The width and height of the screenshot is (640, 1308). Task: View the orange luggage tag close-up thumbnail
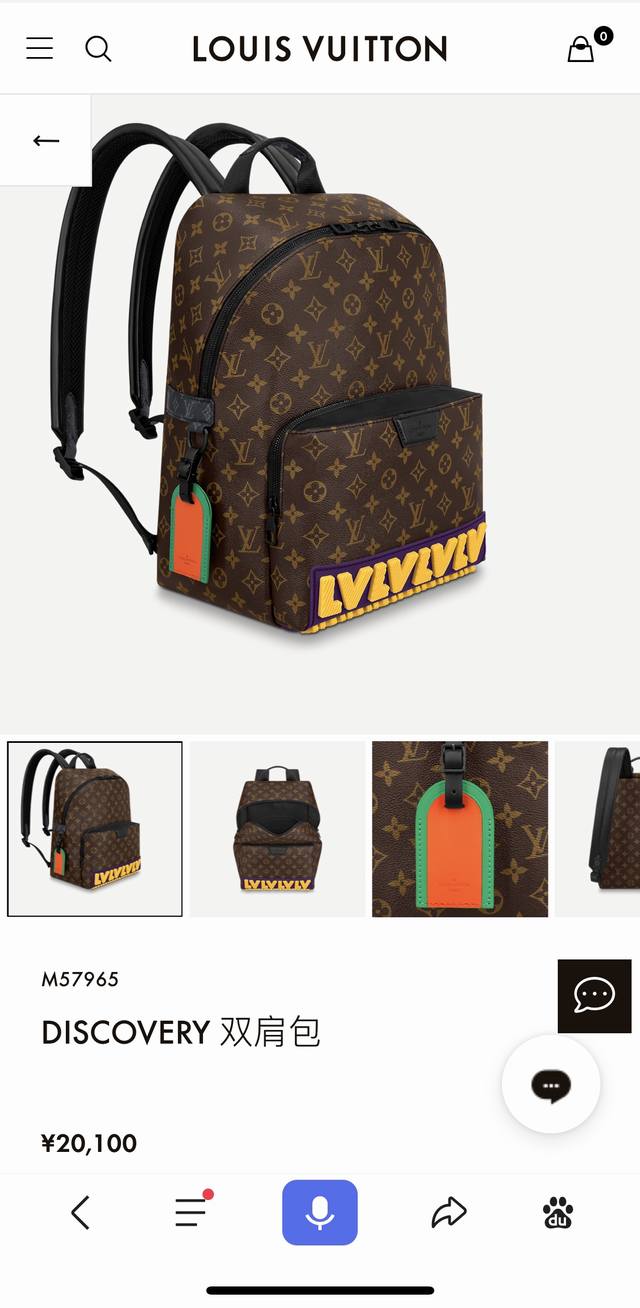(460, 829)
